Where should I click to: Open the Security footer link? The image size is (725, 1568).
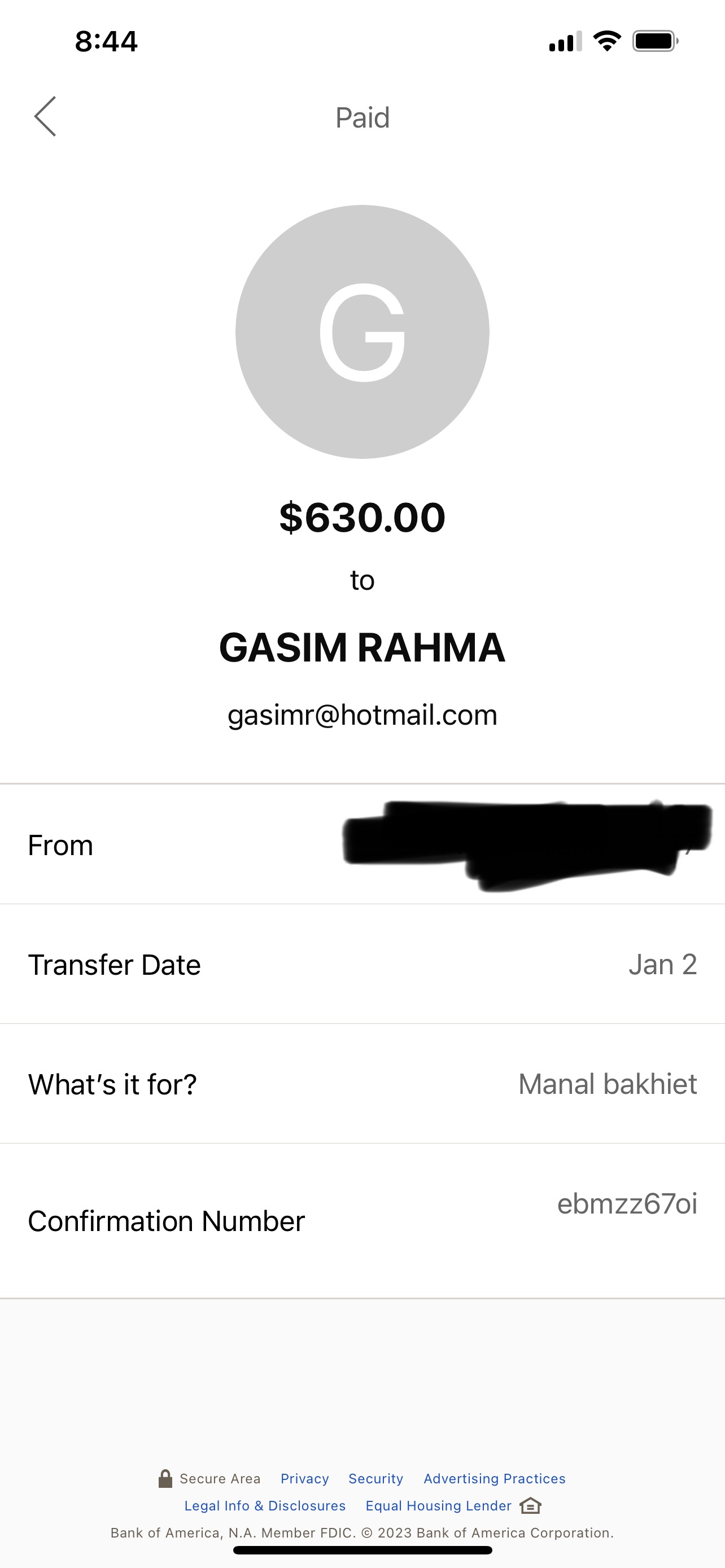point(375,1478)
